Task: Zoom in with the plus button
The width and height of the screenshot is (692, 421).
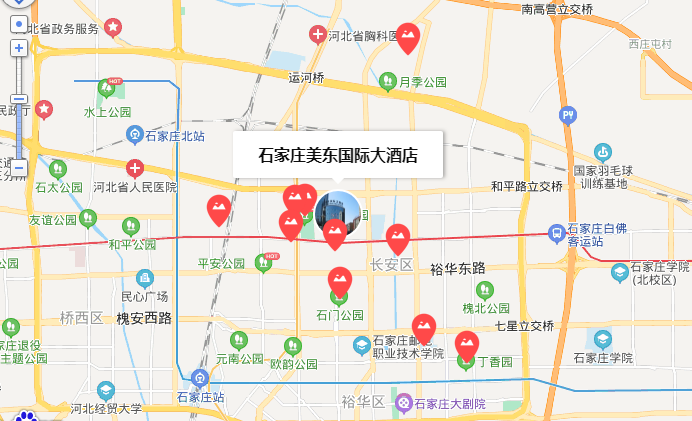Action: tap(19, 48)
